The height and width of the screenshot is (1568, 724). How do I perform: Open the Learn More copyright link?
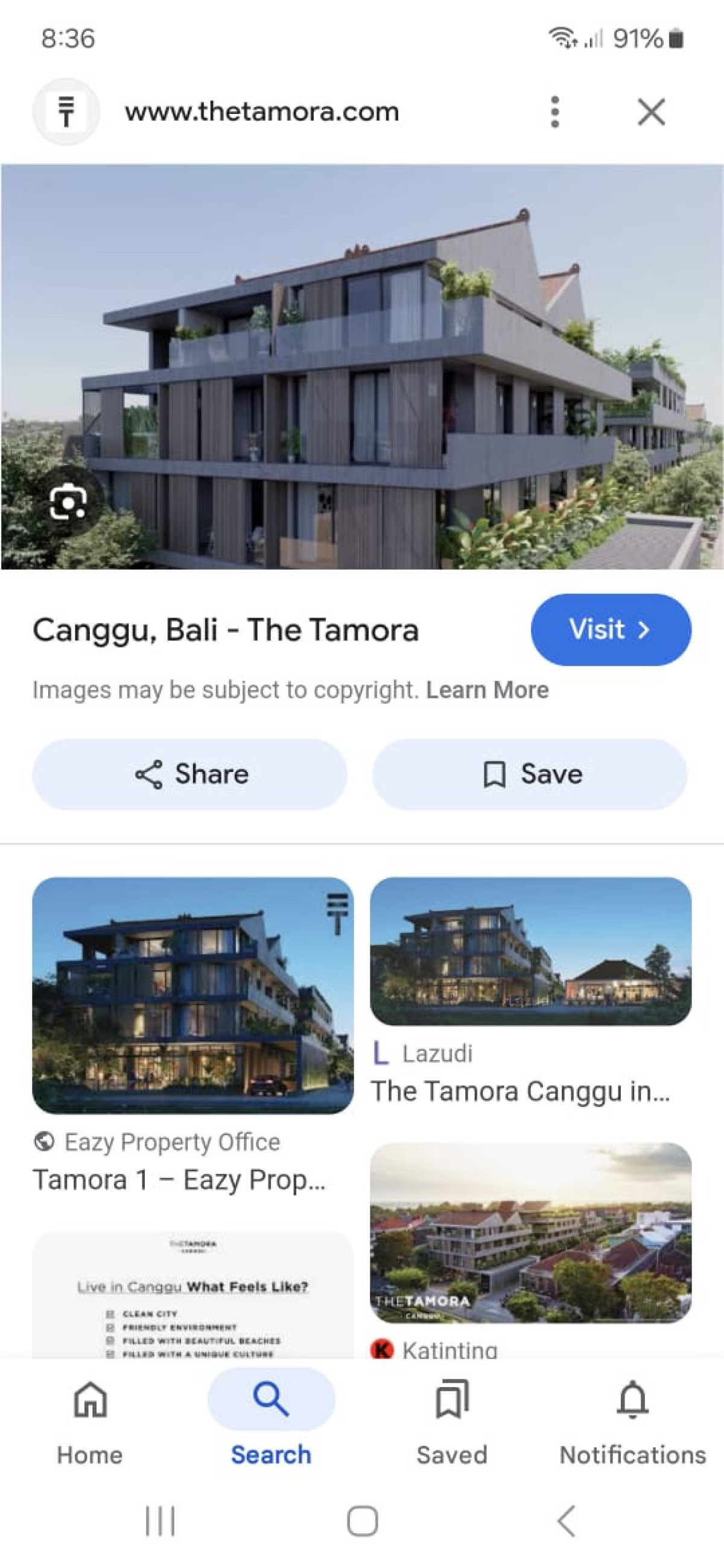487,690
